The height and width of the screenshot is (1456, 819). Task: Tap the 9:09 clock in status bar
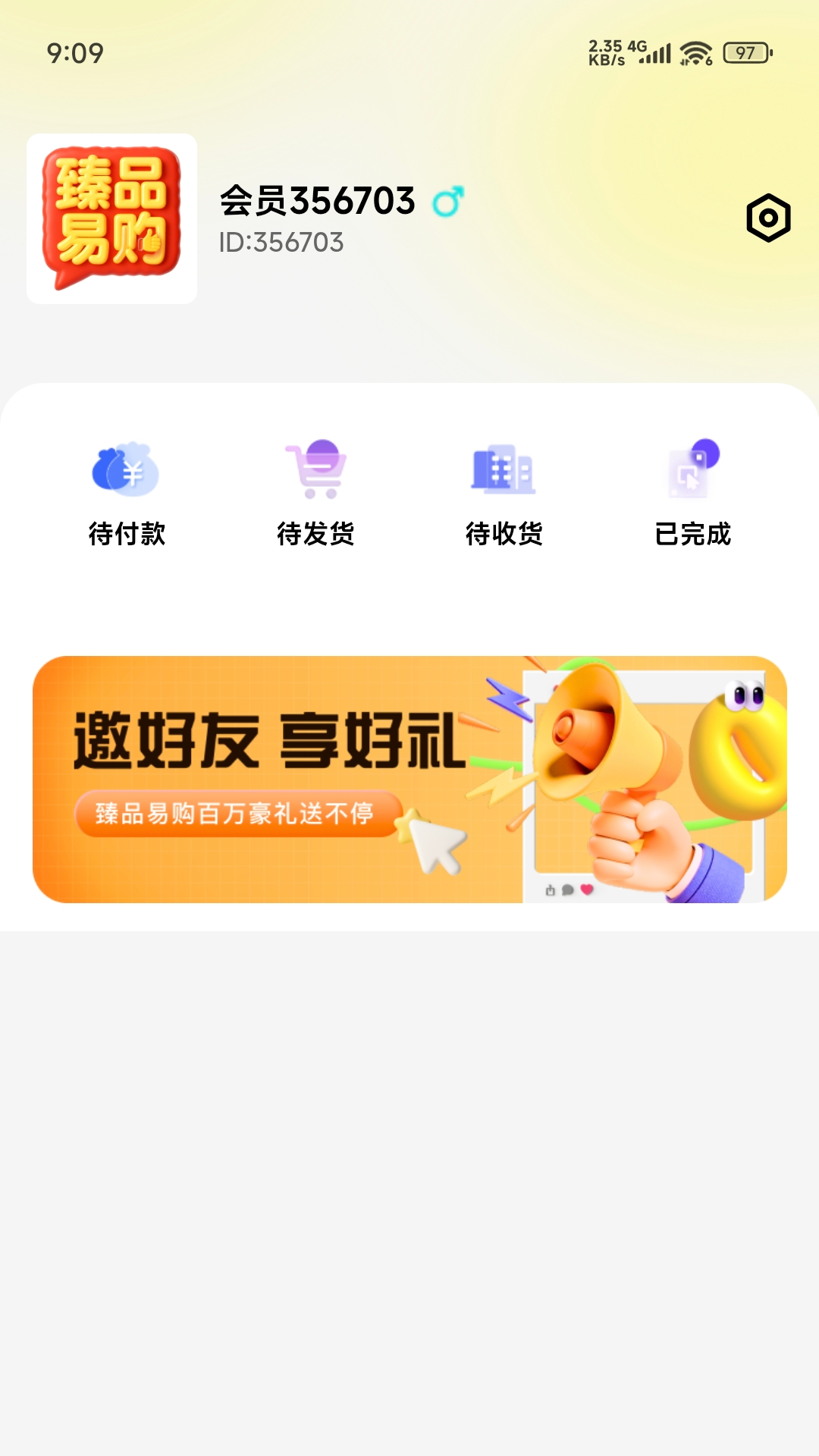(x=74, y=52)
